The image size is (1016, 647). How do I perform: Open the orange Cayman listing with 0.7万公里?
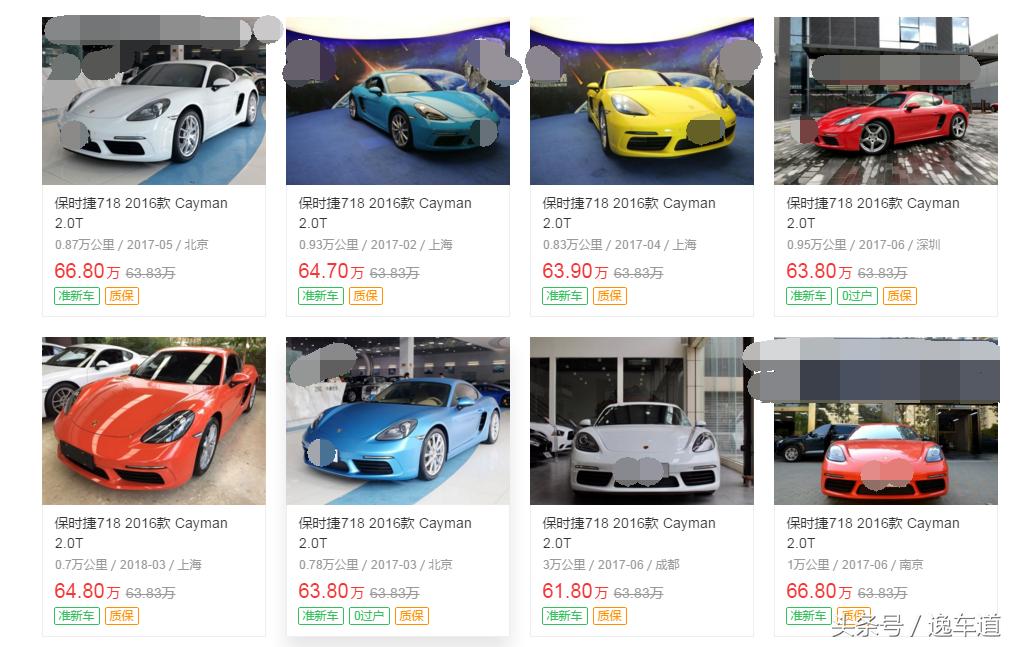[x=154, y=422]
